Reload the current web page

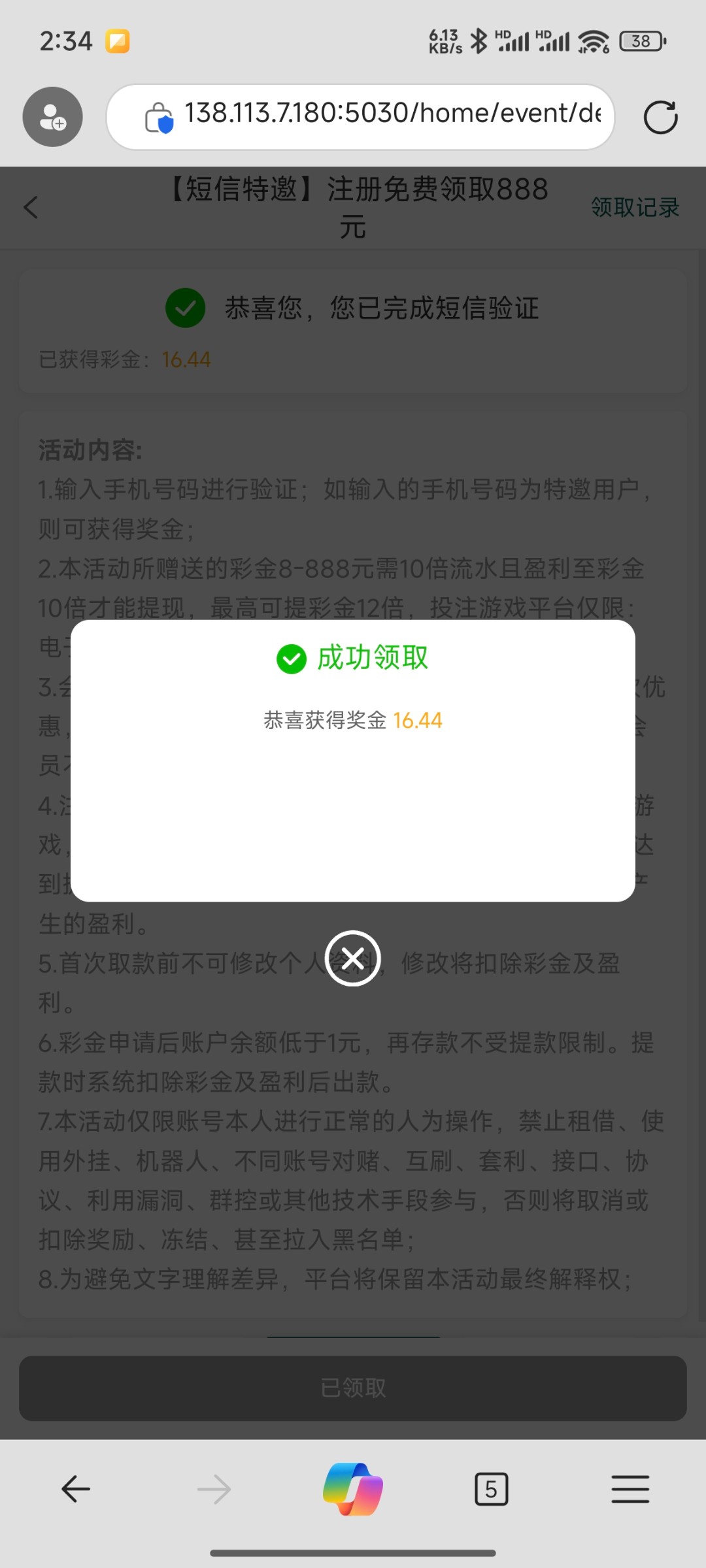(660, 118)
